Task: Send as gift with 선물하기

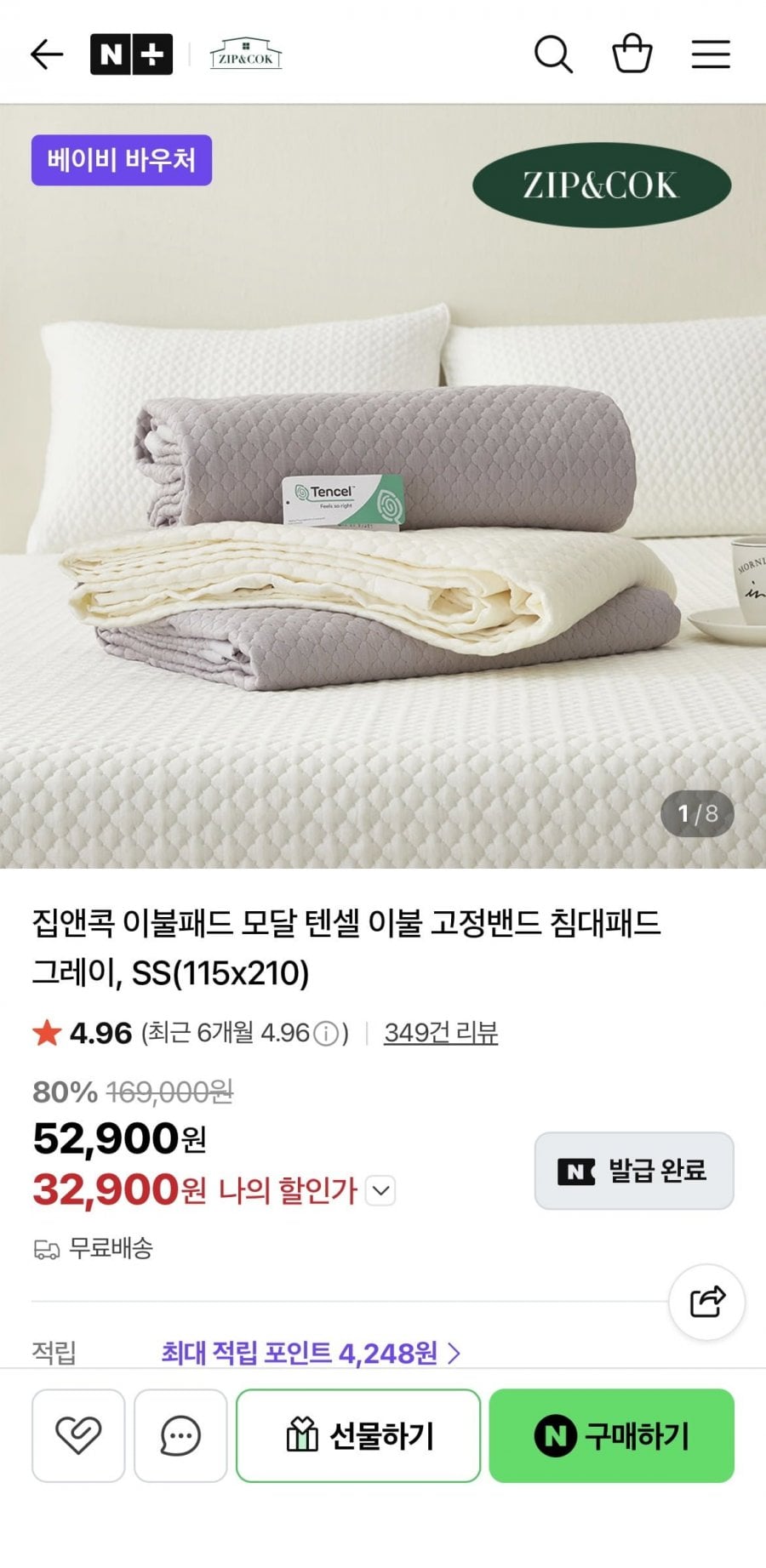Action: 358,1436
